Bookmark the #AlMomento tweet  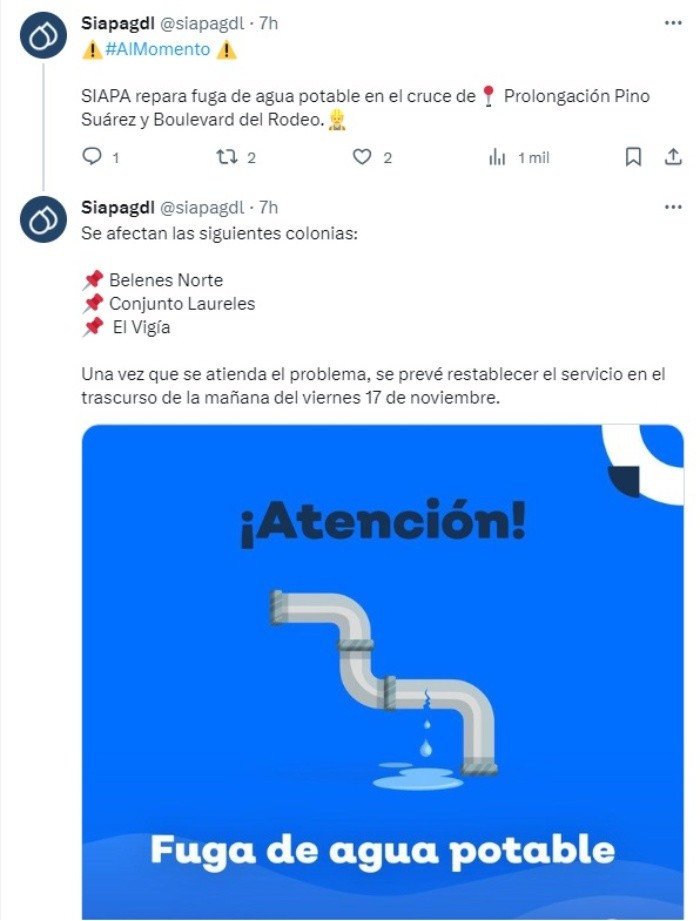633,157
